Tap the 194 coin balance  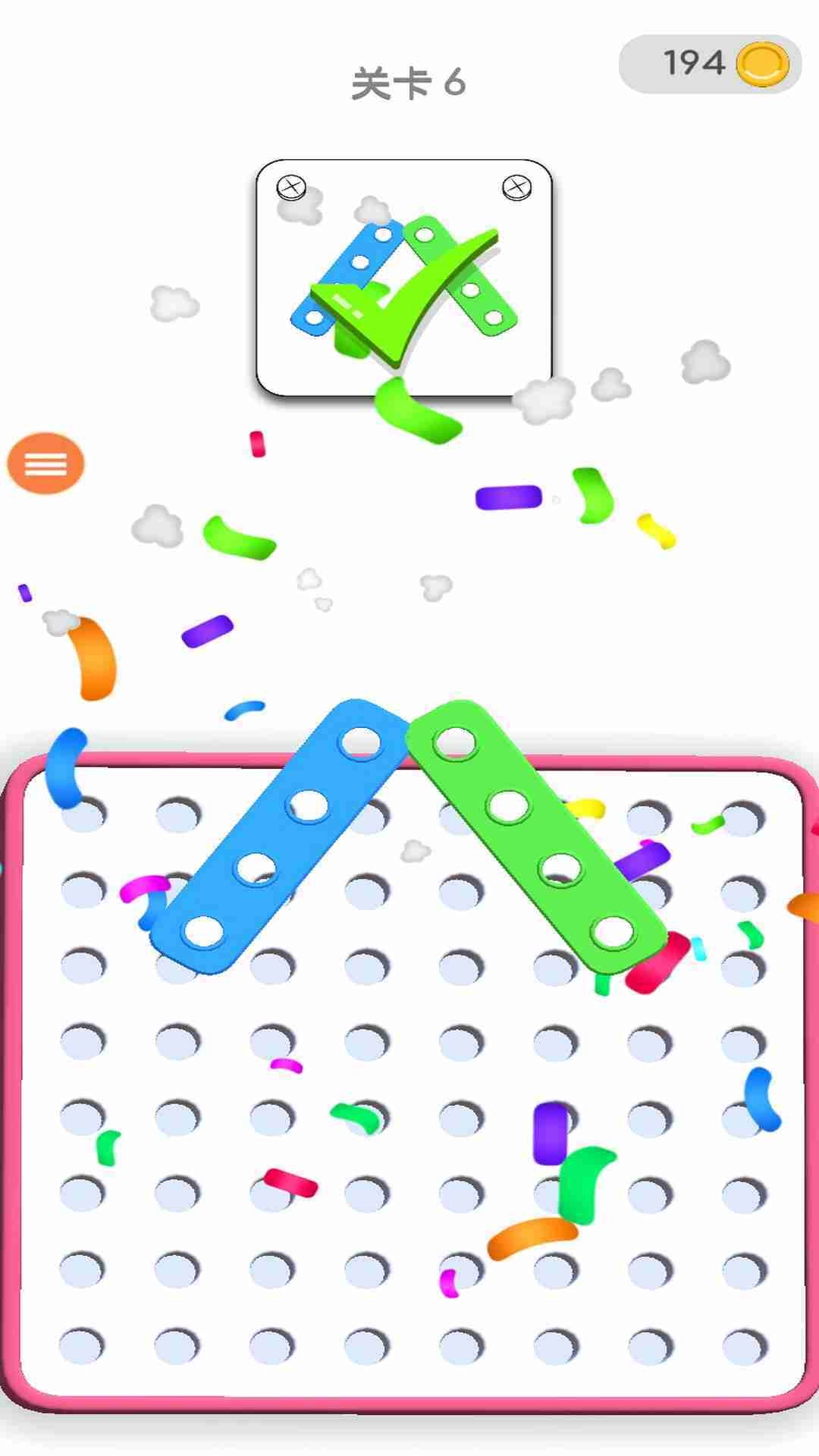click(x=711, y=64)
